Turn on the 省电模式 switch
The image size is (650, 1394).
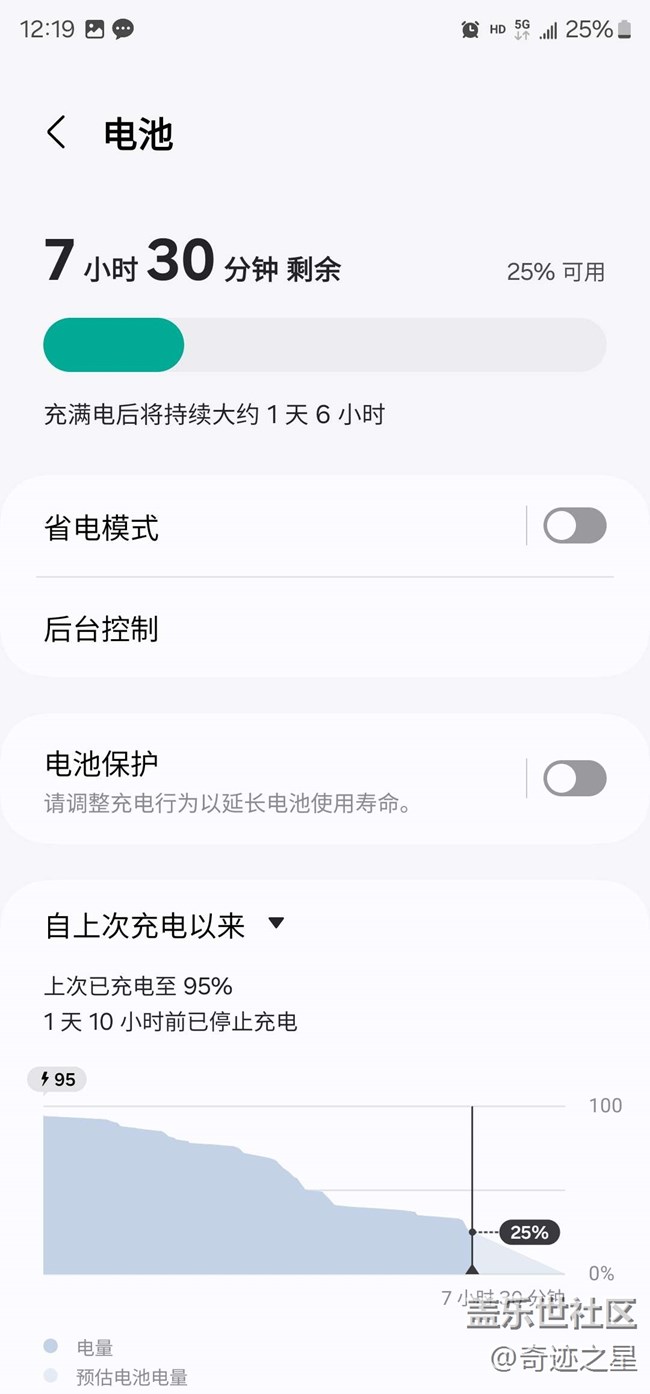point(574,526)
